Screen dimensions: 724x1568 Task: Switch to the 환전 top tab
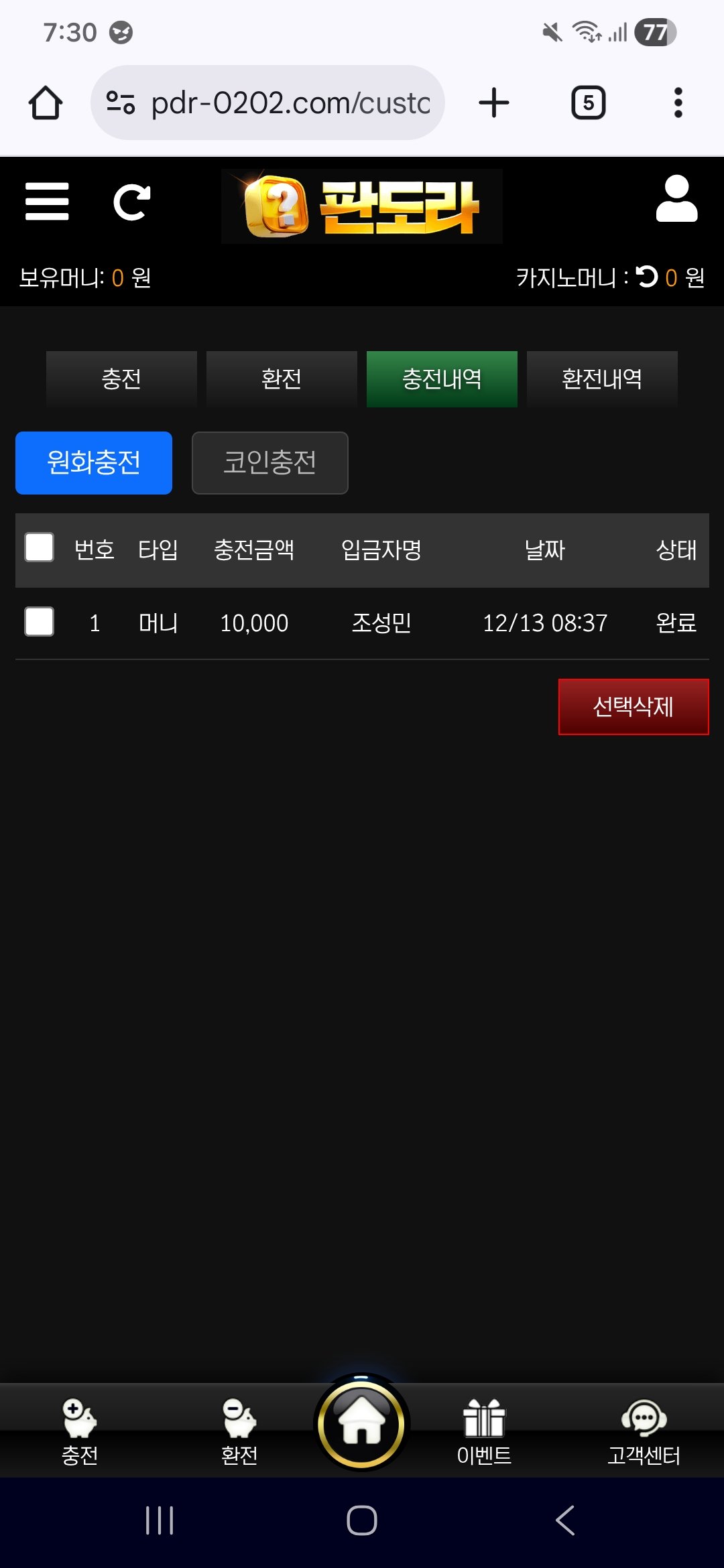pos(282,379)
